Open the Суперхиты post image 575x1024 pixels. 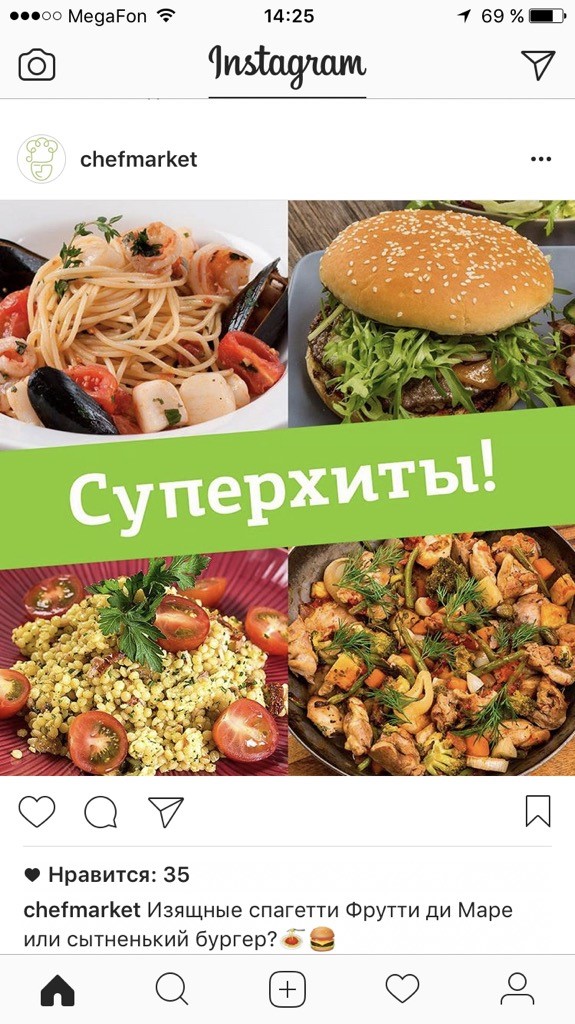coord(288,487)
